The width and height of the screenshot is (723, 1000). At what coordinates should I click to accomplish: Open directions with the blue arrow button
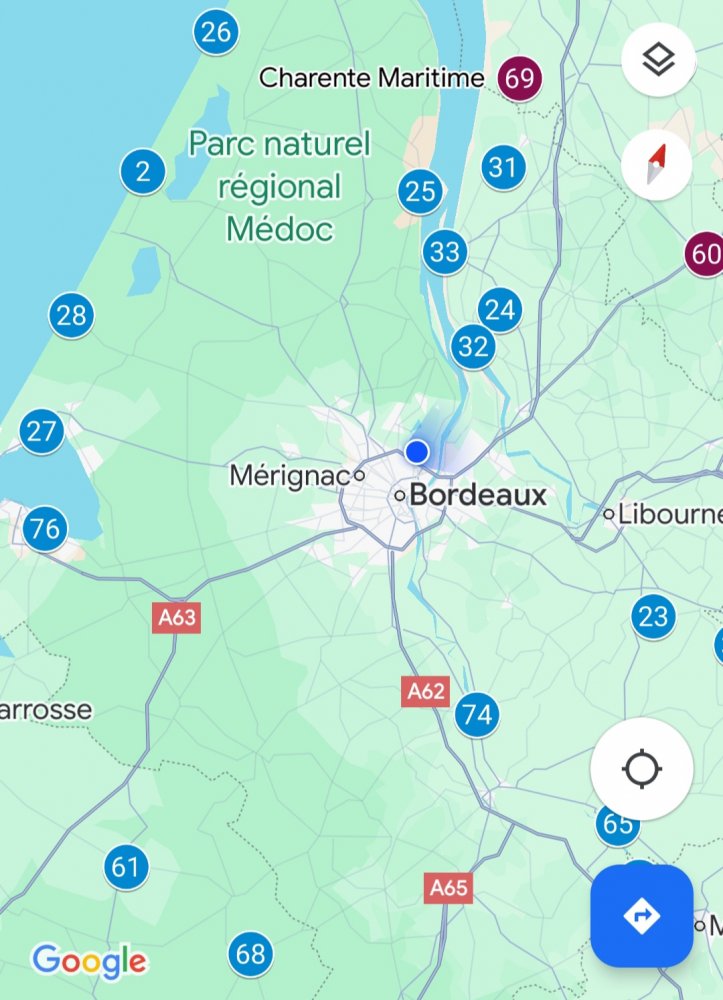coord(641,915)
